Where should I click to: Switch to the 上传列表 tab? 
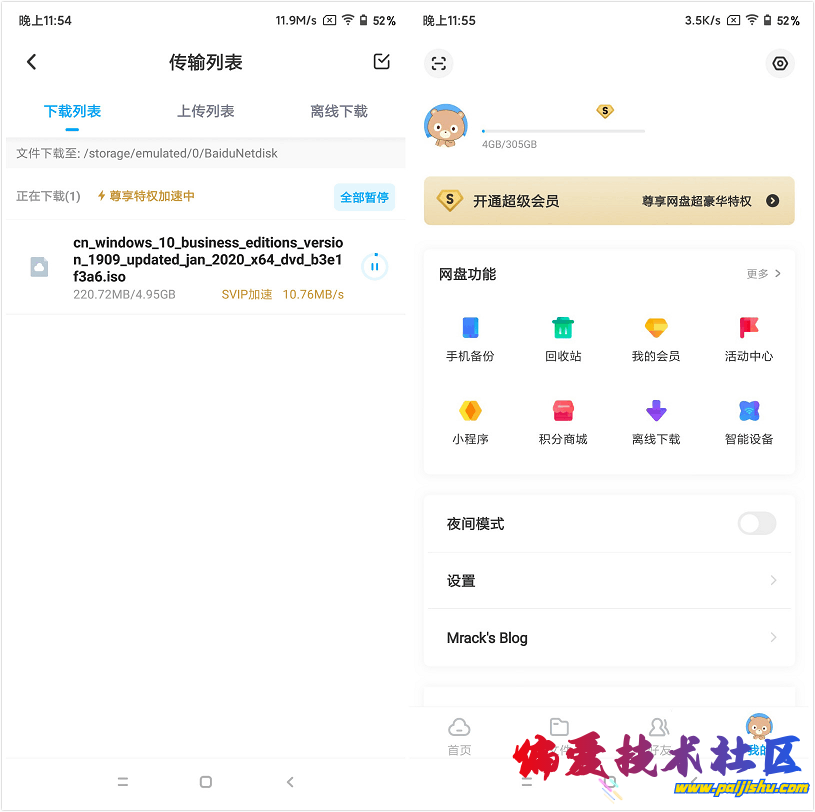(205, 111)
